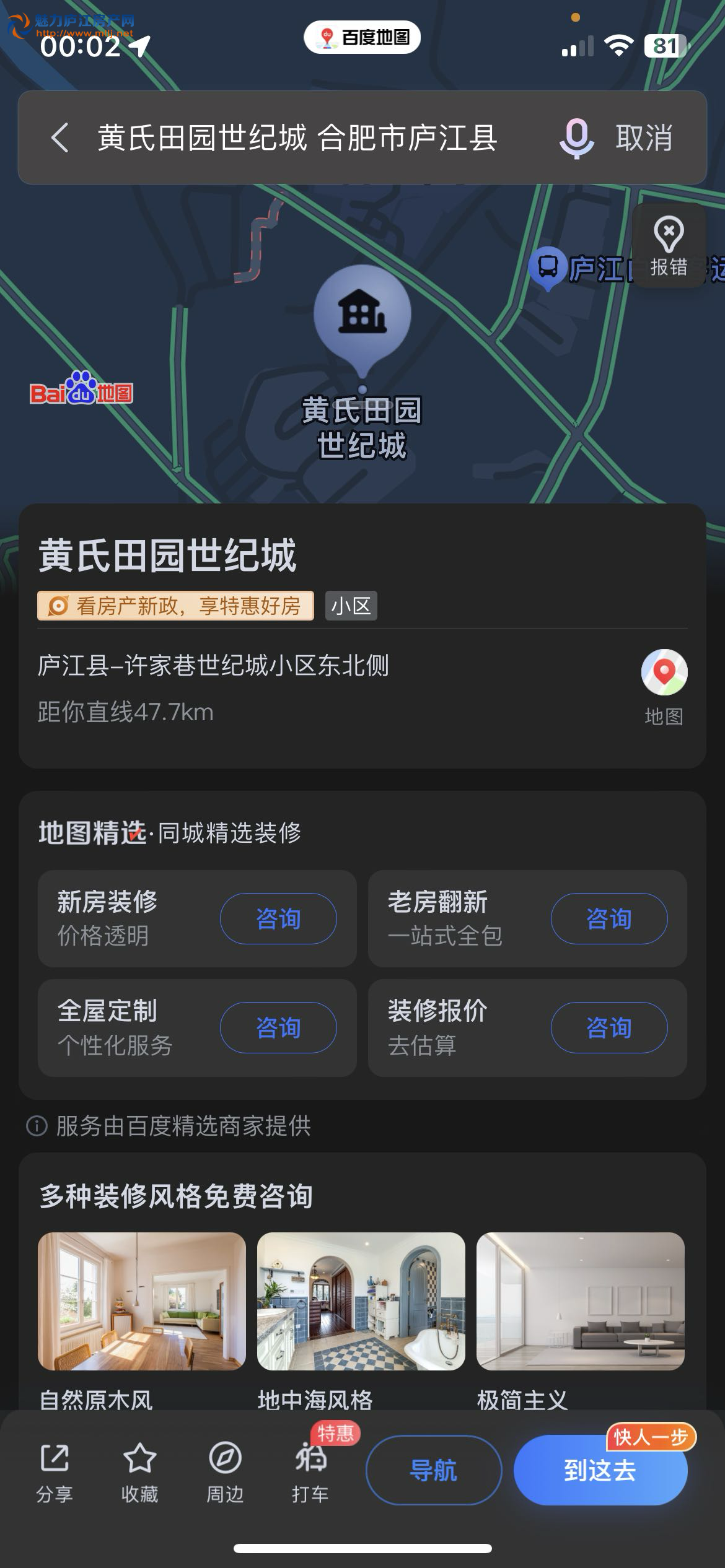Tap the 到这去 route button
This screenshot has width=725, height=1568.
click(x=600, y=1470)
